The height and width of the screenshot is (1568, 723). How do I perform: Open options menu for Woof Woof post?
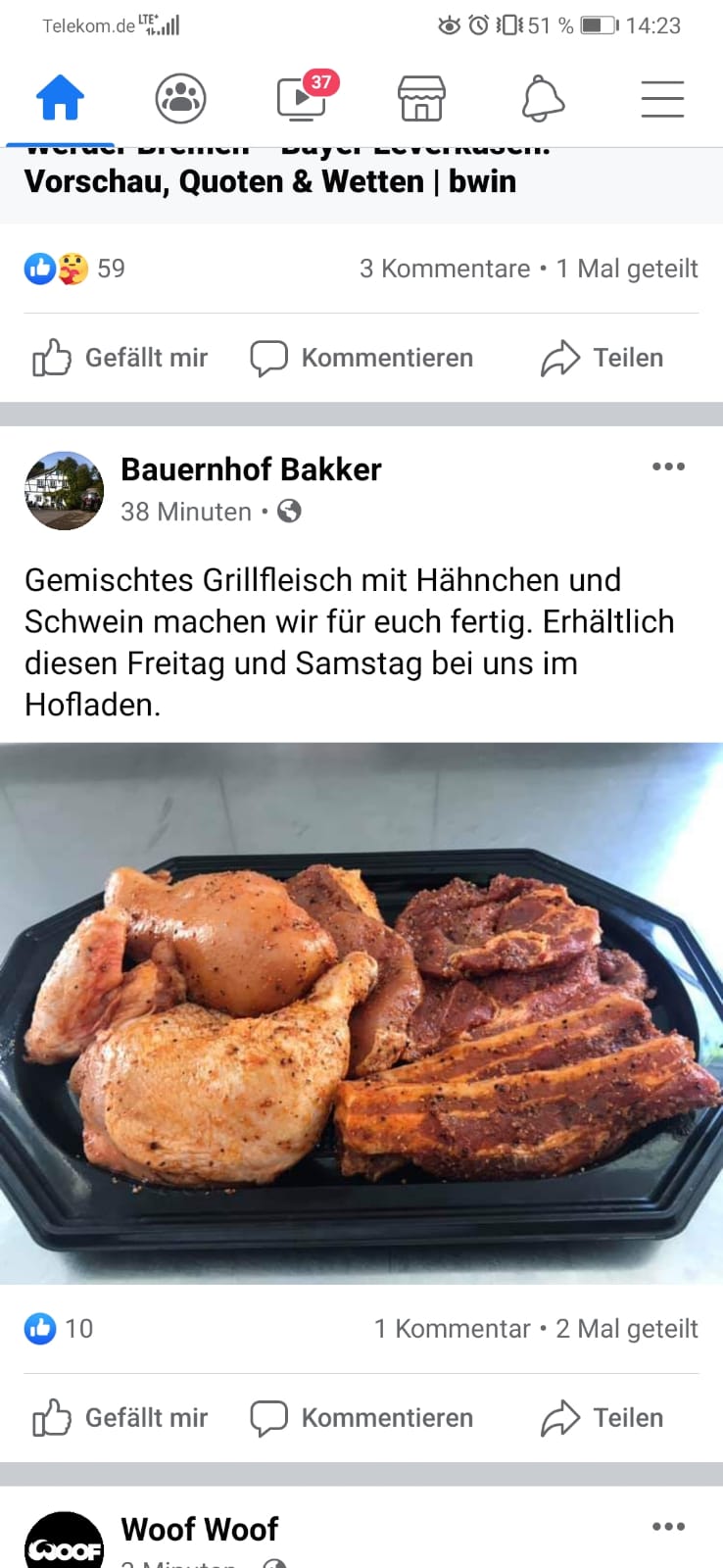tap(668, 1527)
